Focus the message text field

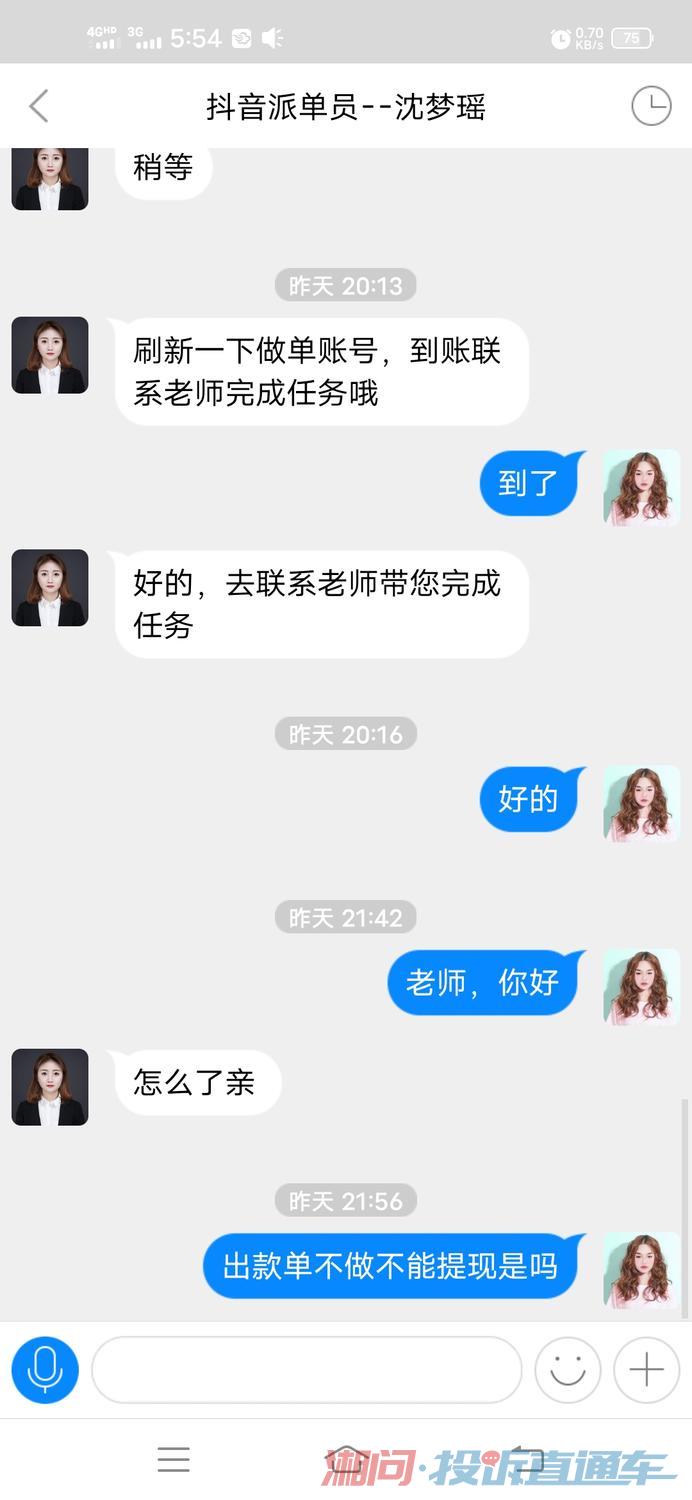click(x=306, y=1370)
